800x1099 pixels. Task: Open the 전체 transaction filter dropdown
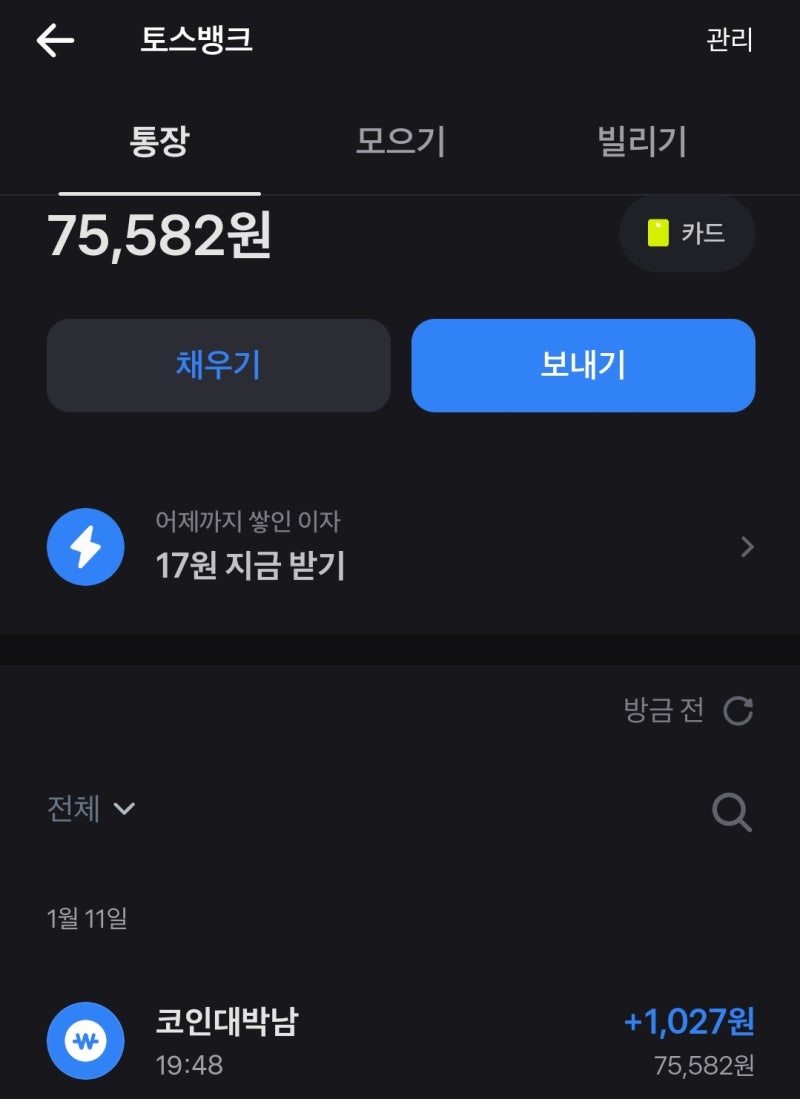(x=90, y=808)
